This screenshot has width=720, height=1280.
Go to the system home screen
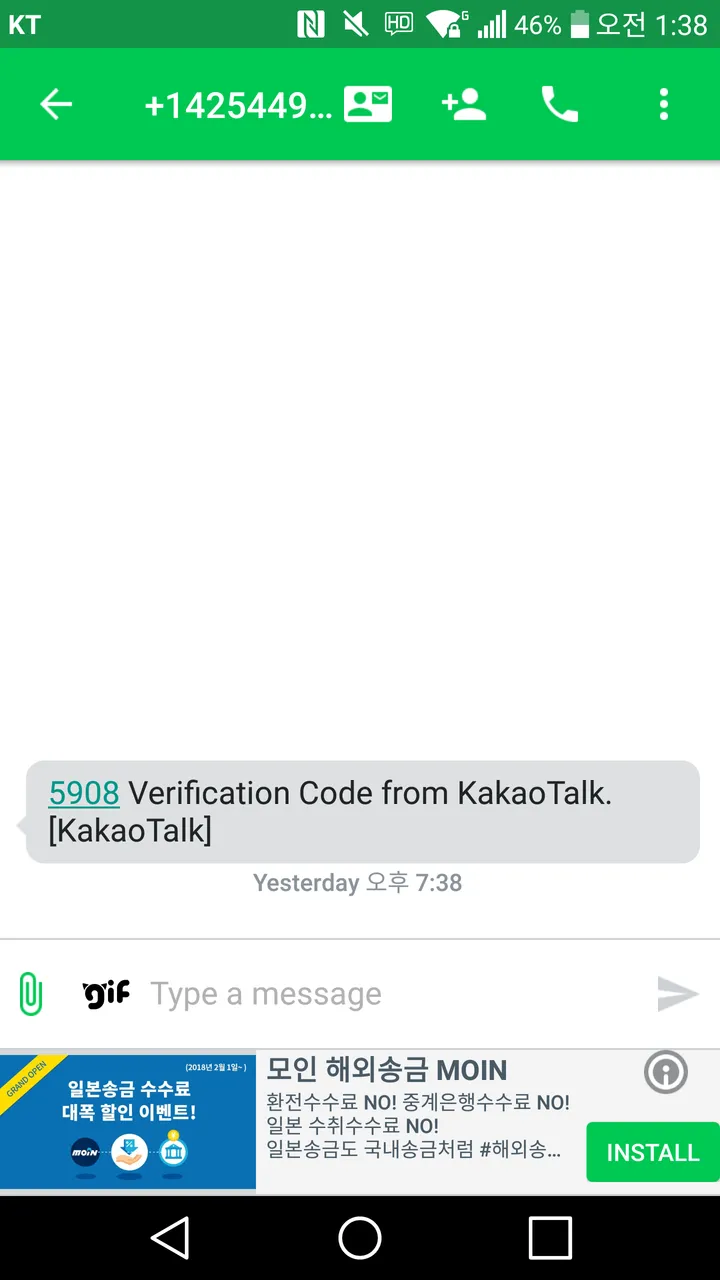[x=360, y=1238]
